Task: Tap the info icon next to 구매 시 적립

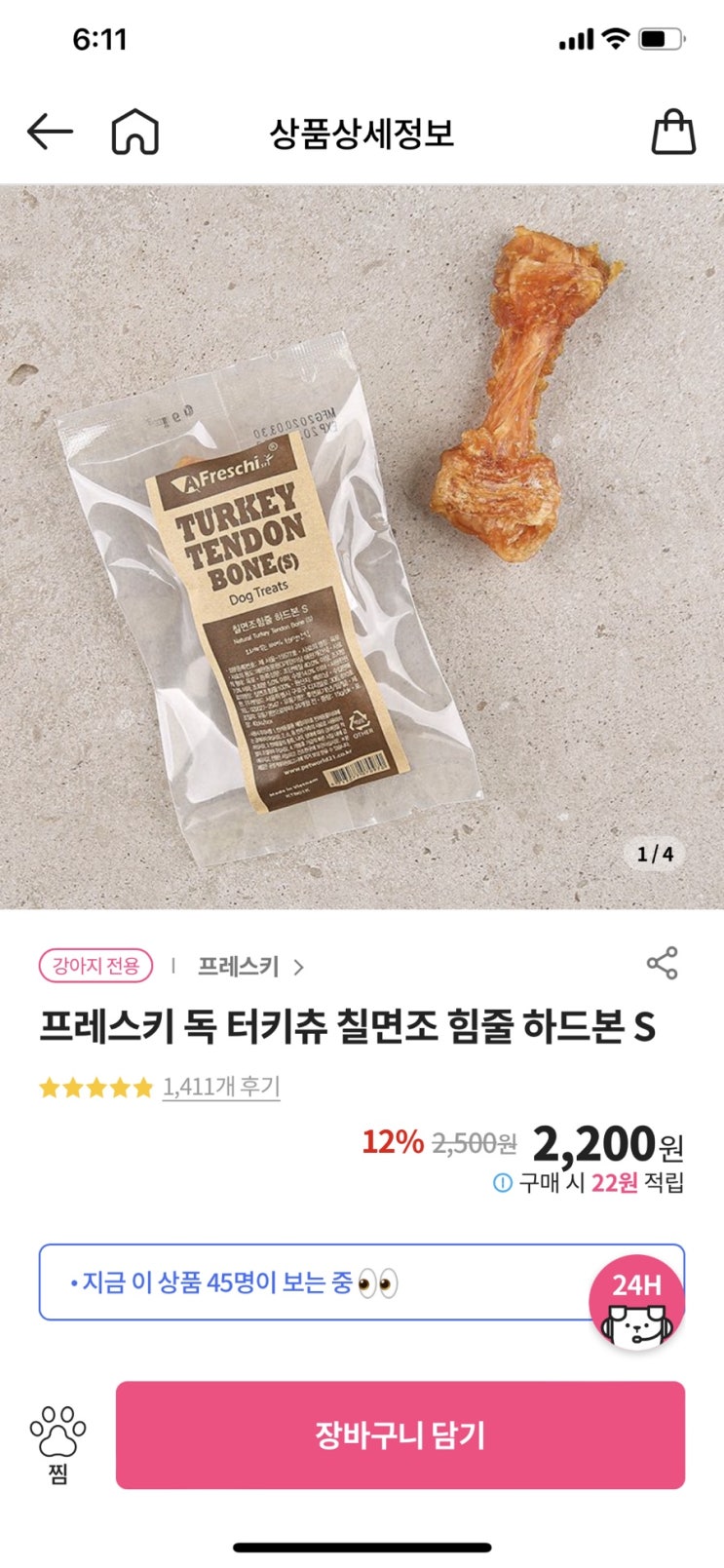Action: point(502,1183)
